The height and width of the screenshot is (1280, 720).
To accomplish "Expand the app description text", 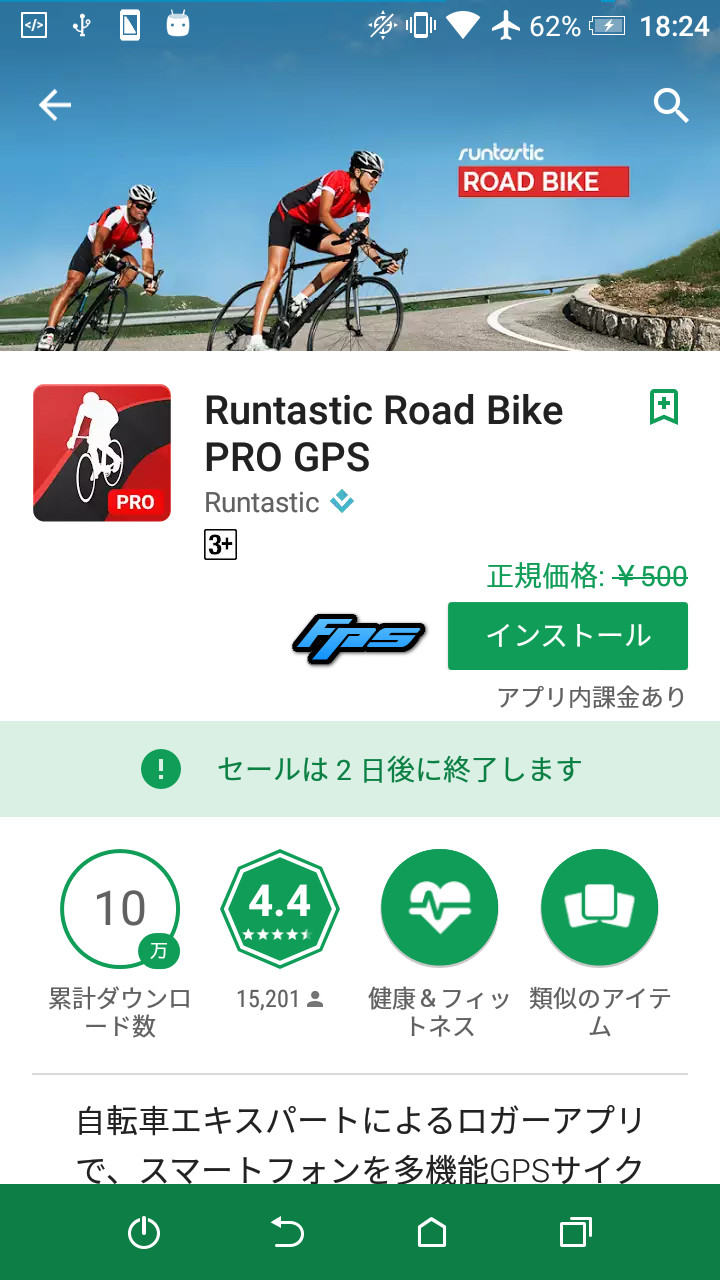I will [360, 1140].
